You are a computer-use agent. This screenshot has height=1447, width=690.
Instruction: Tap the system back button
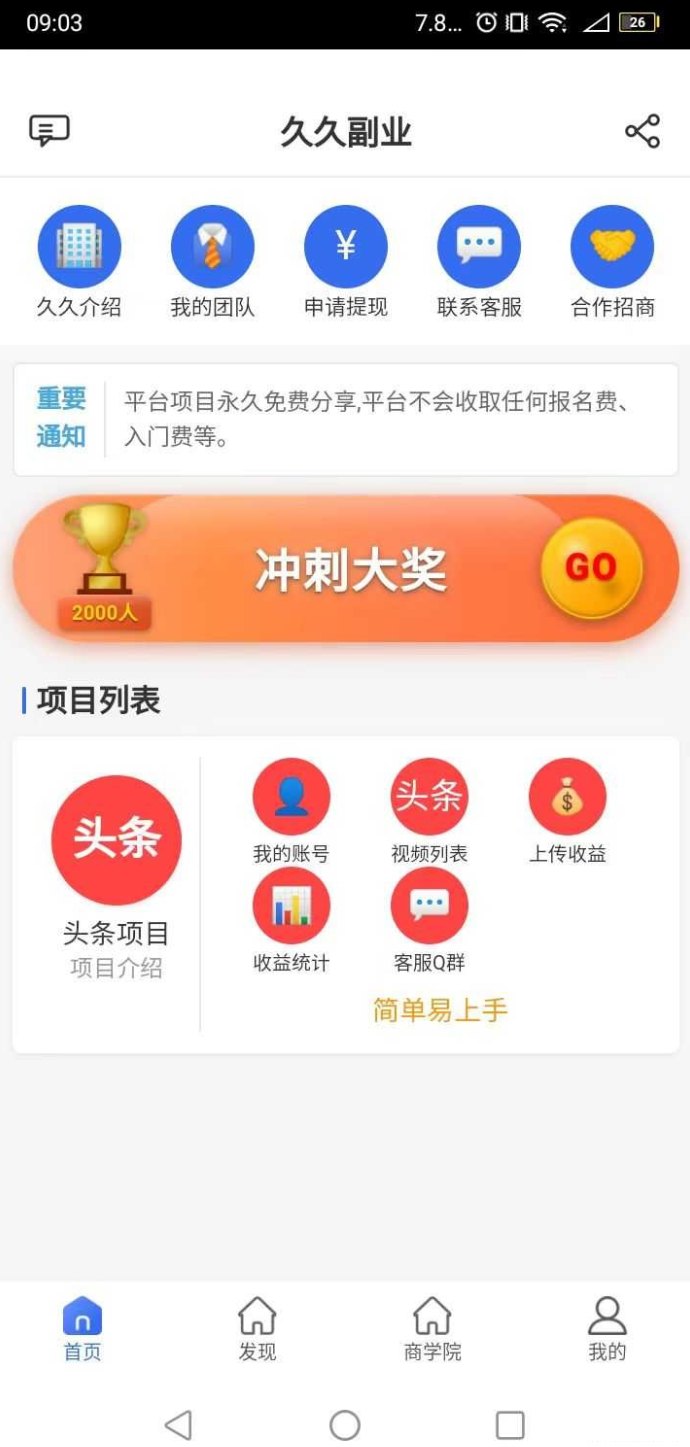click(178, 1424)
